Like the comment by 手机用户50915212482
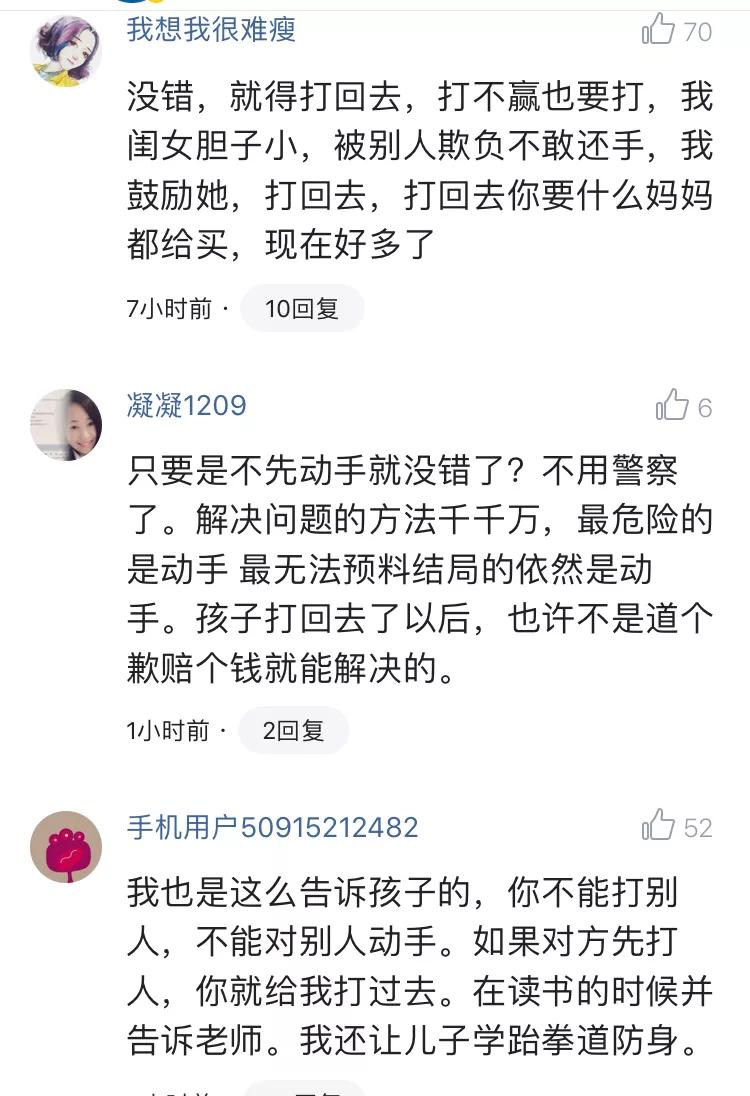The width and height of the screenshot is (750, 1096). pos(659,826)
